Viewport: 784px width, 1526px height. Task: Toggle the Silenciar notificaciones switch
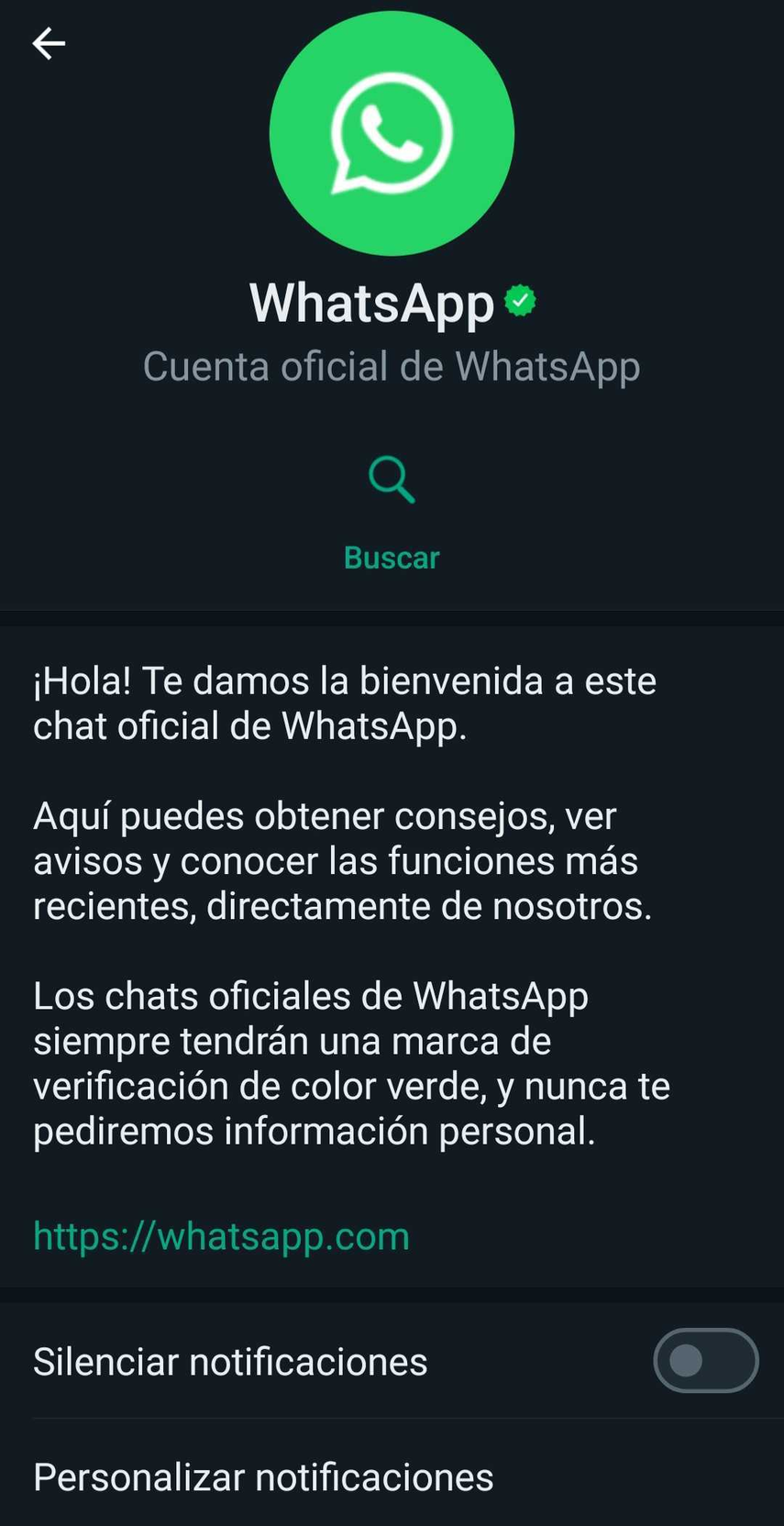point(704,1361)
